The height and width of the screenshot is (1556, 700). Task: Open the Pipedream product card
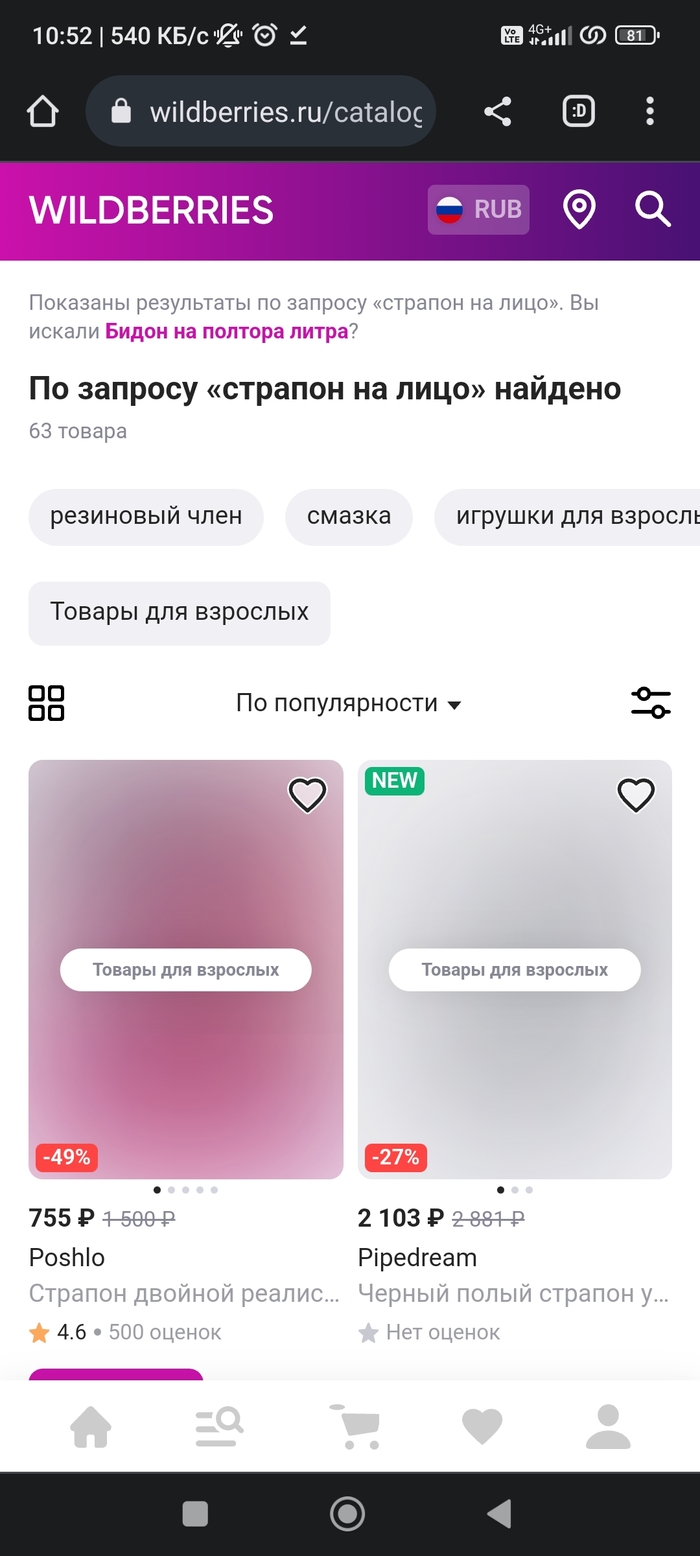pyautogui.click(x=514, y=1000)
